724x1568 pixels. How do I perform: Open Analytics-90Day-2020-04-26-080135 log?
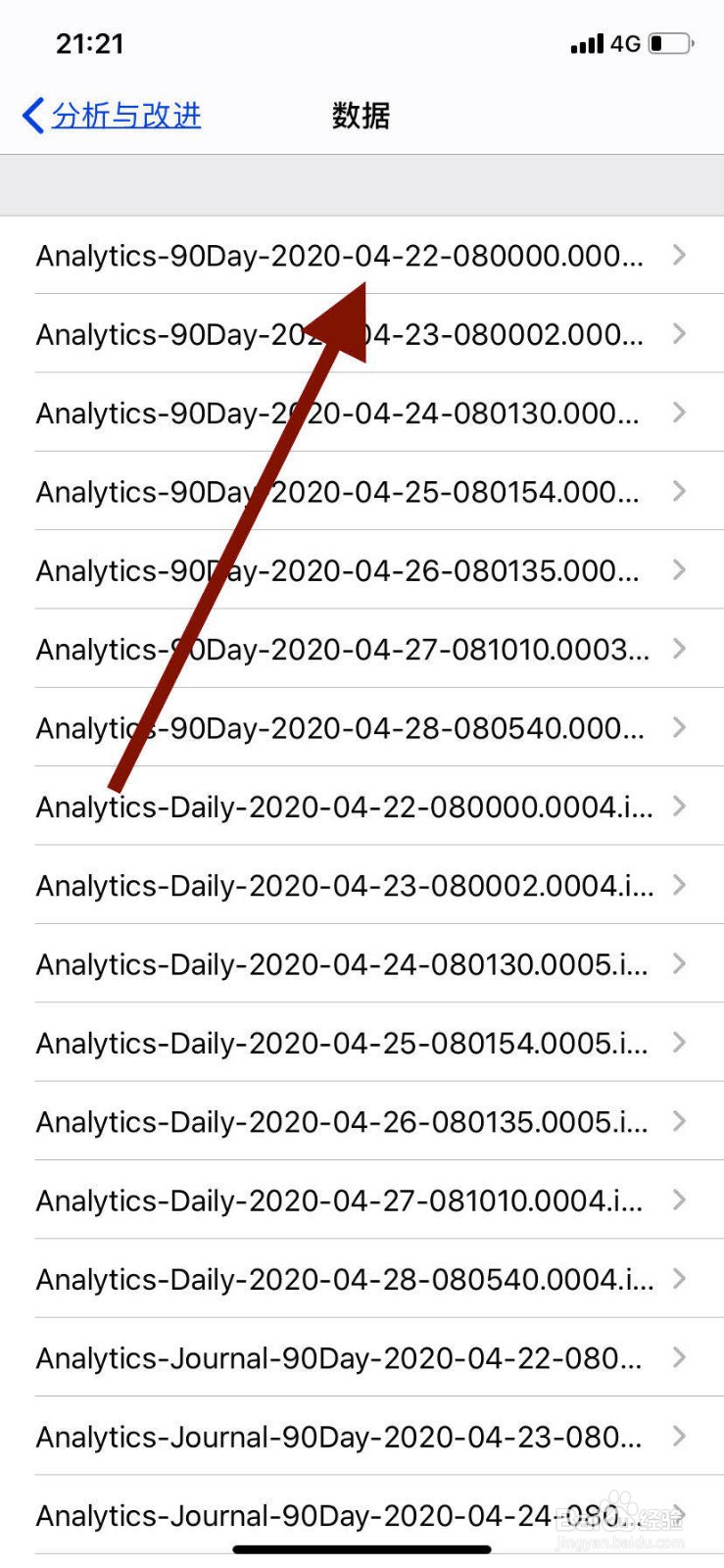(x=362, y=570)
